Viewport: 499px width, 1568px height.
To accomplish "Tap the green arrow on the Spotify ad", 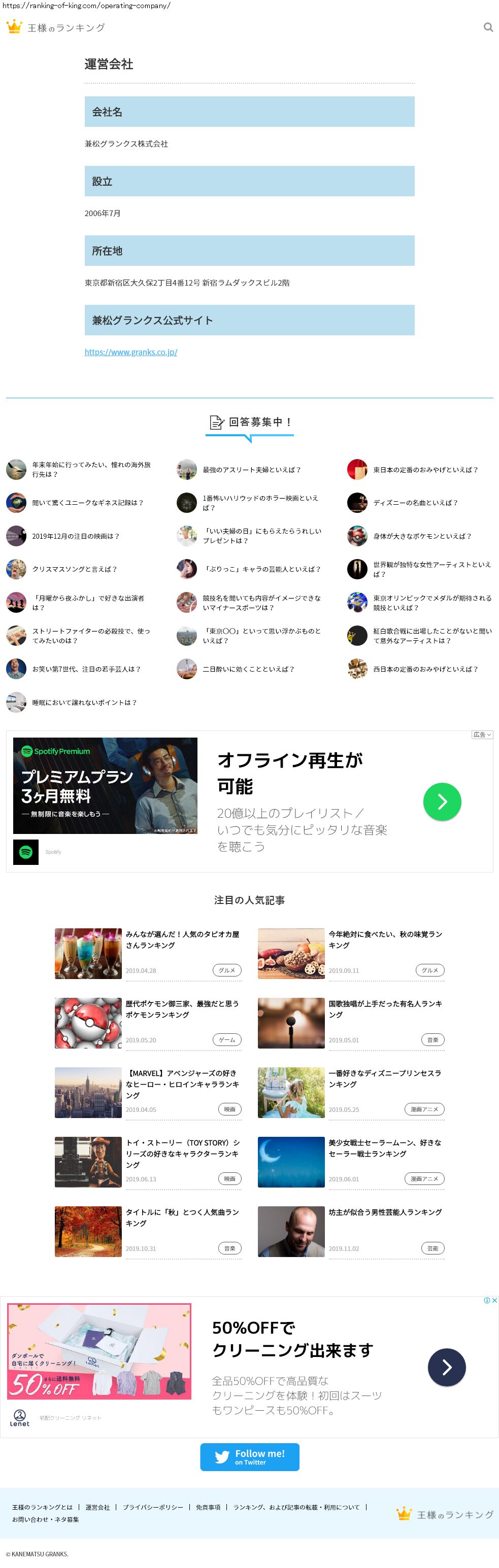I will click(x=442, y=801).
